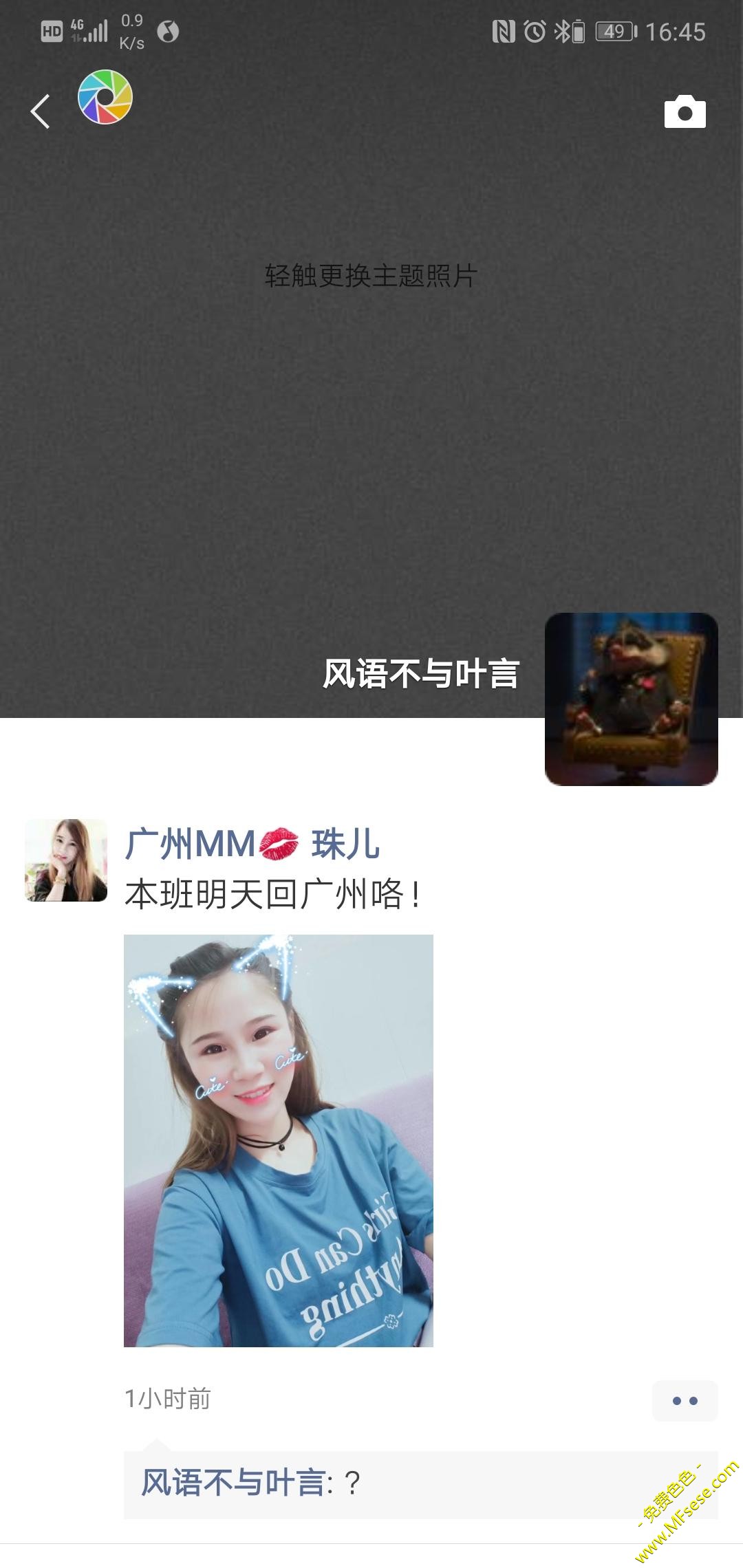Open the camera to post a moment
Image resolution: width=743 pixels, height=1568 pixels.
tap(685, 112)
